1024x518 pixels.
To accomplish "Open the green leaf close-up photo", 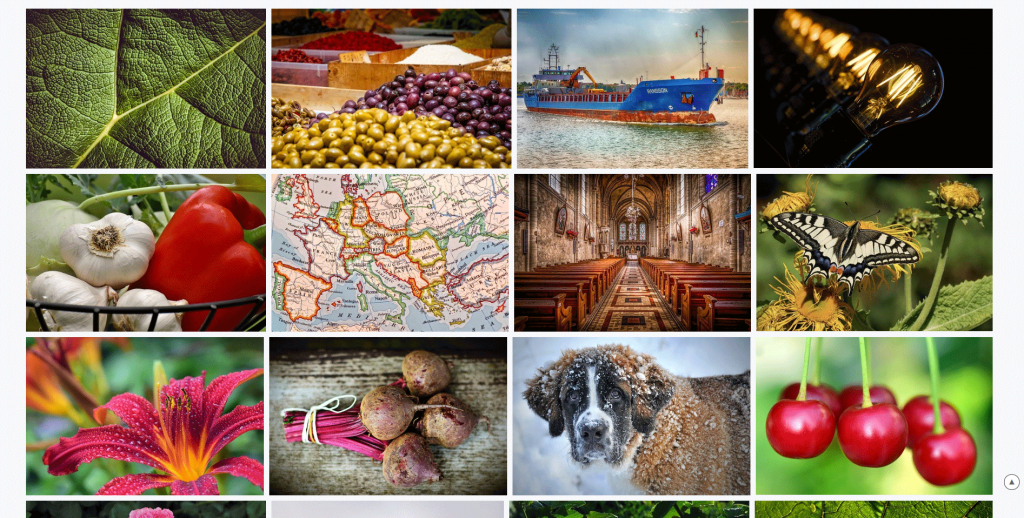I will click(x=146, y=88).
